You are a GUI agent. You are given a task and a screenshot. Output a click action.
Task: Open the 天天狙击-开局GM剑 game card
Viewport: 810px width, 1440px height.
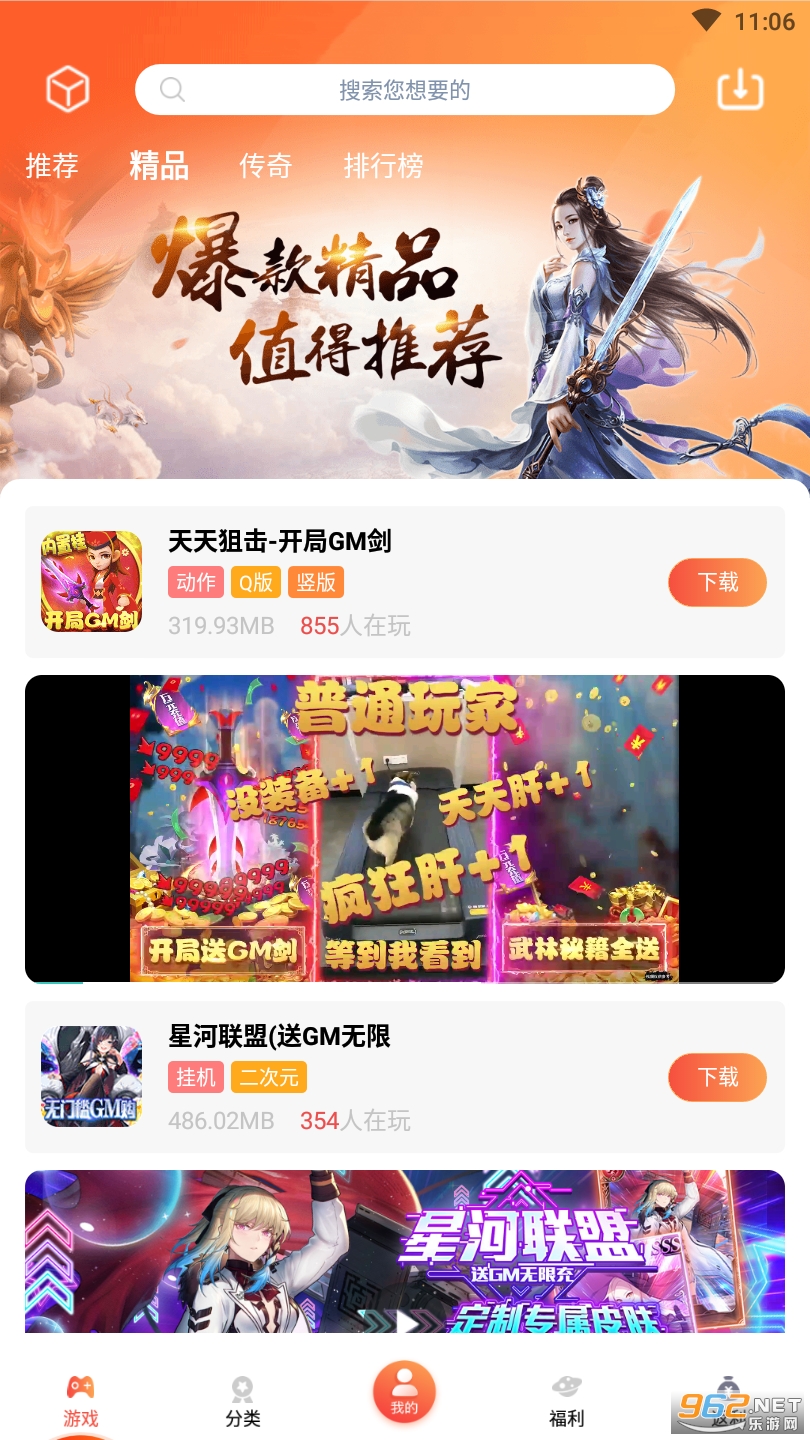pyautogui.click(x=405, y=582)
